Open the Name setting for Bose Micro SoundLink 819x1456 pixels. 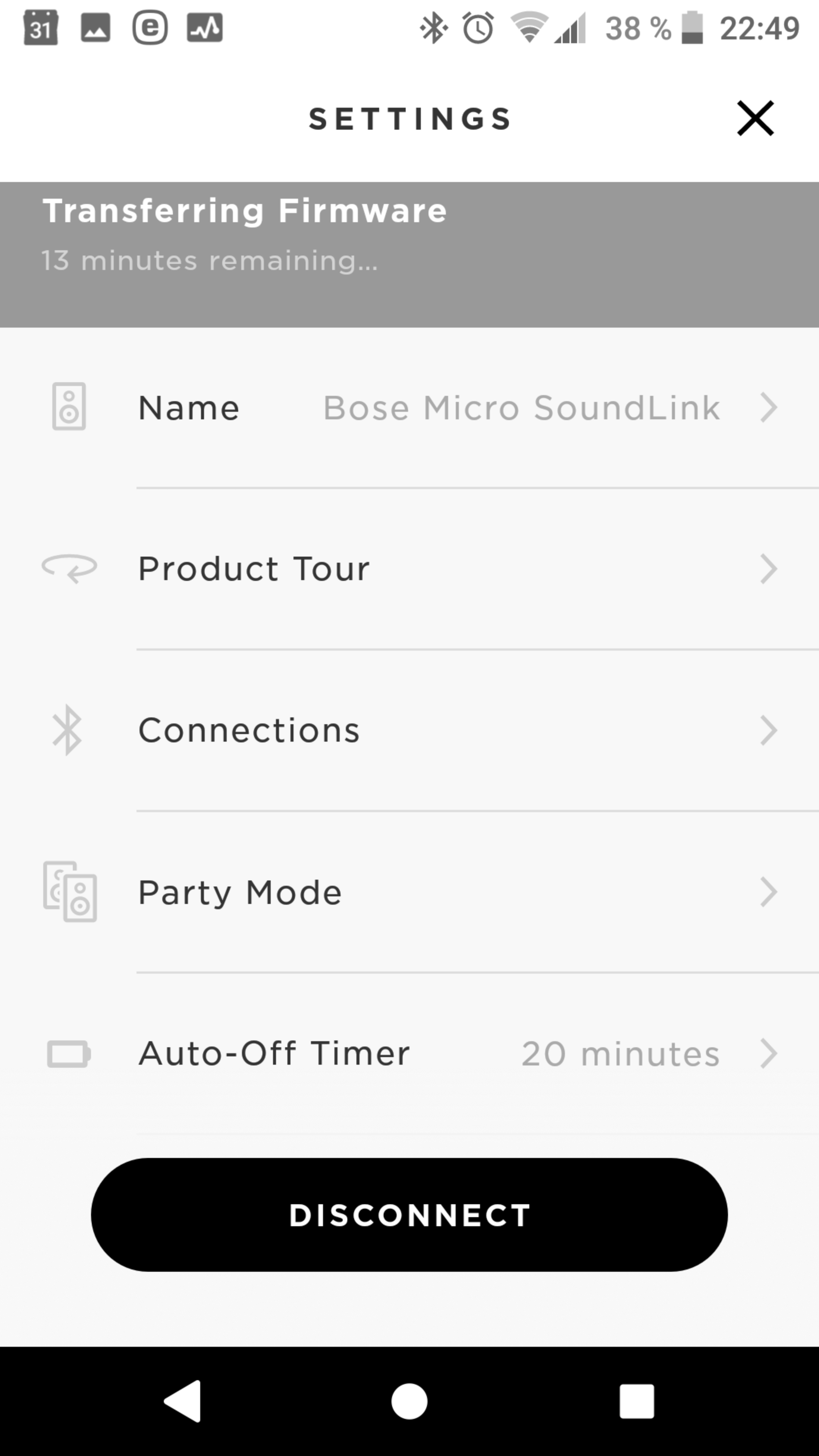coord(409,408)
